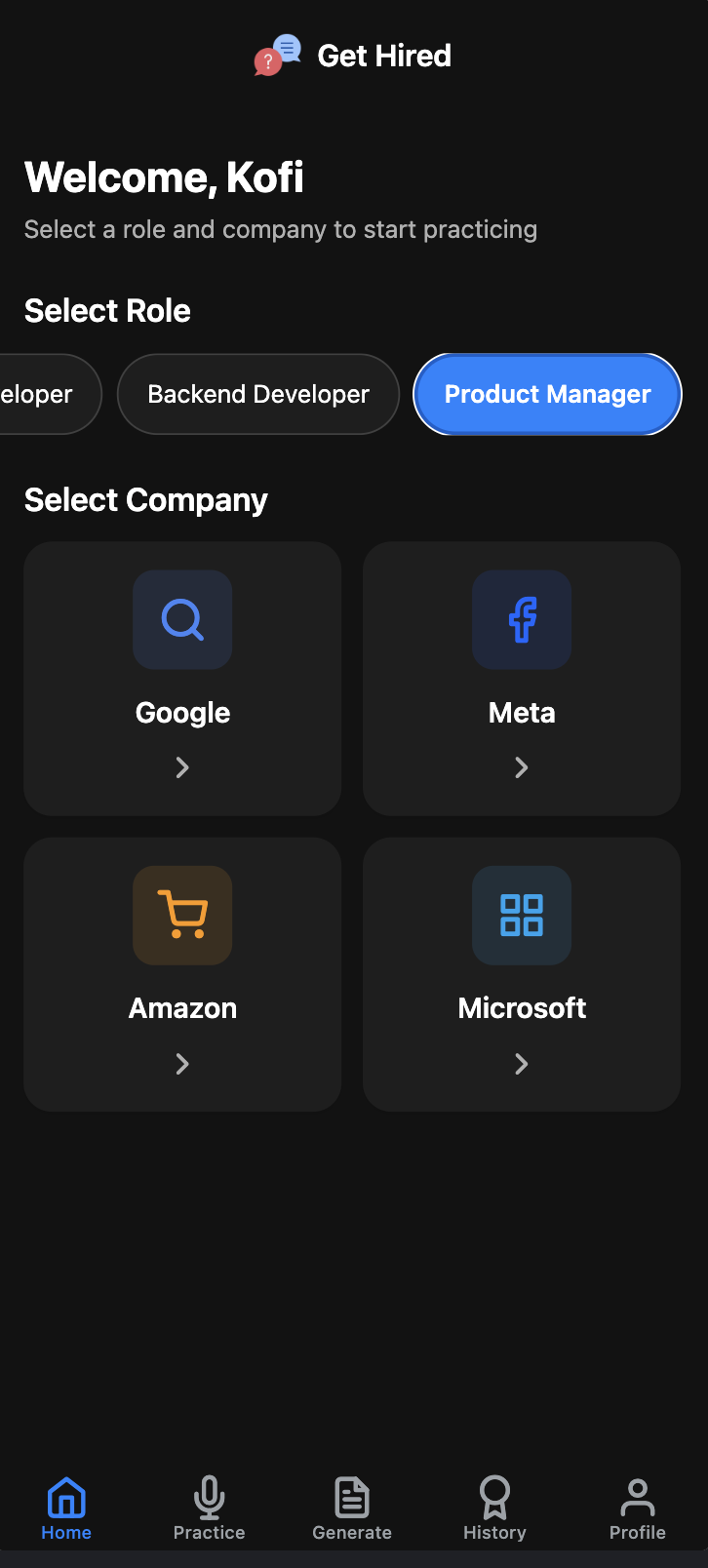The image size is (708, 1568).
Task: Expand the Google company card chevron
Action: 182,767
